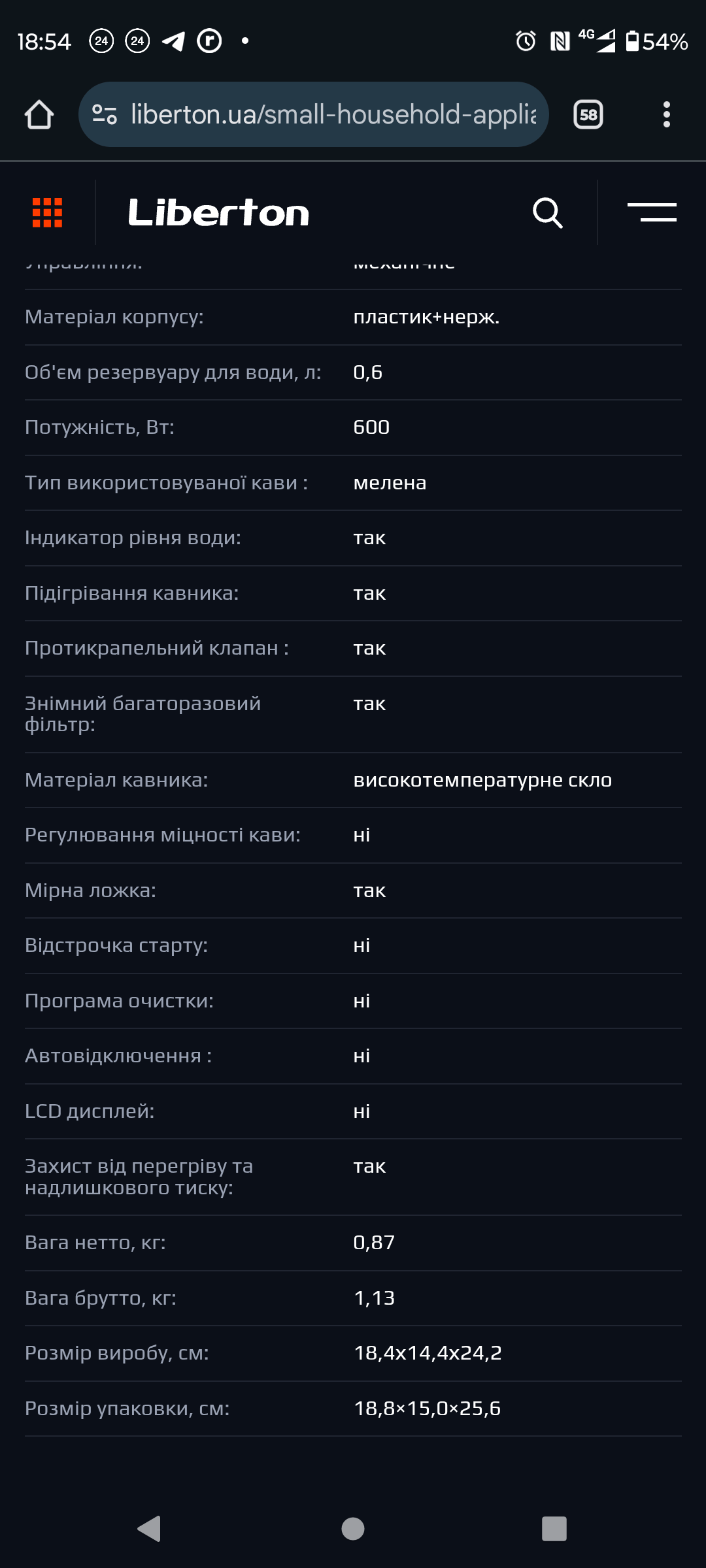
Task: Open the browser home page
Action: coord(39,115)
